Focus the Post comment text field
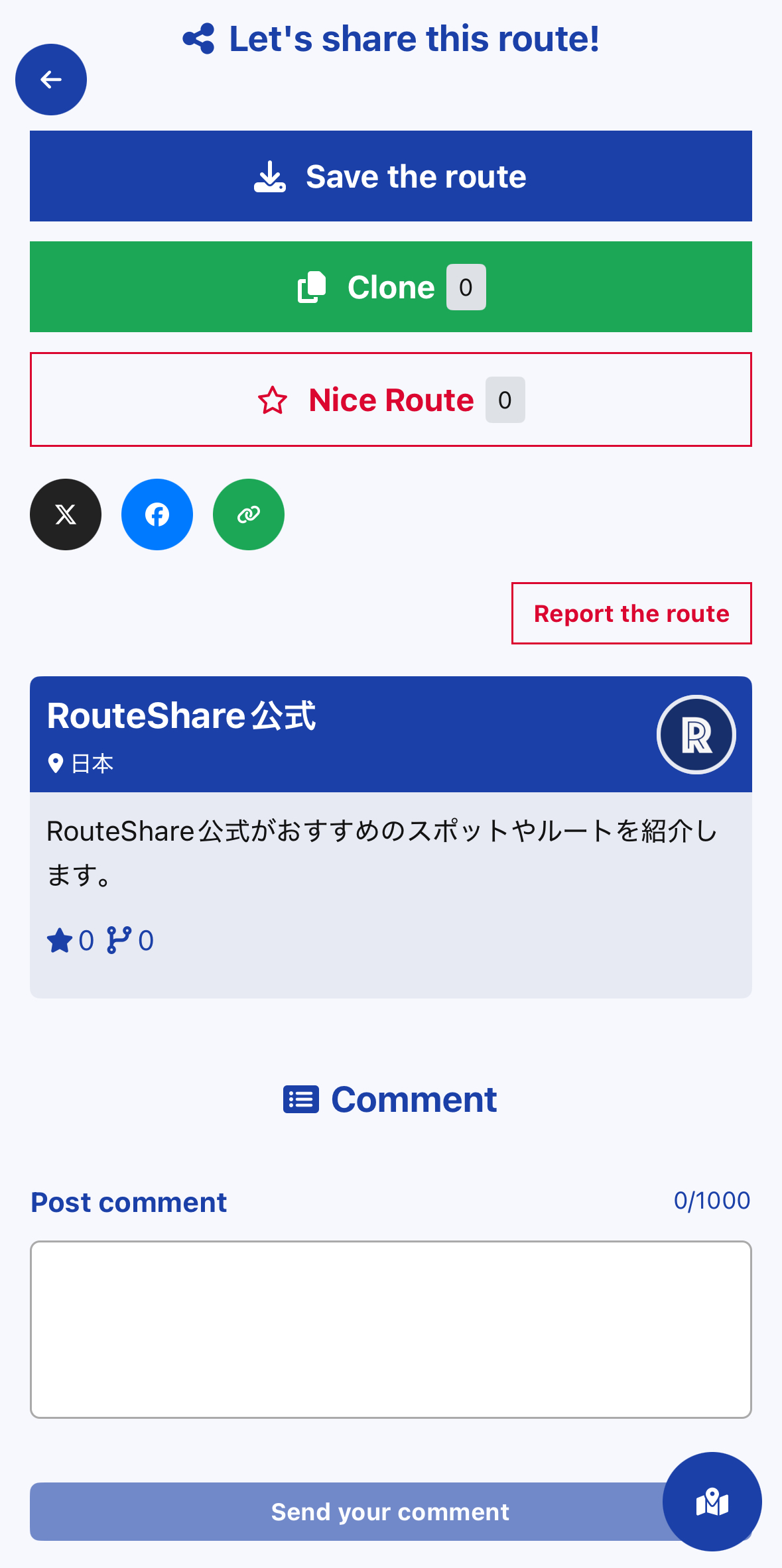Image resolution: width=782 pixels, height=1568 pixels. pyautogui.click(x=391, y=1329)
